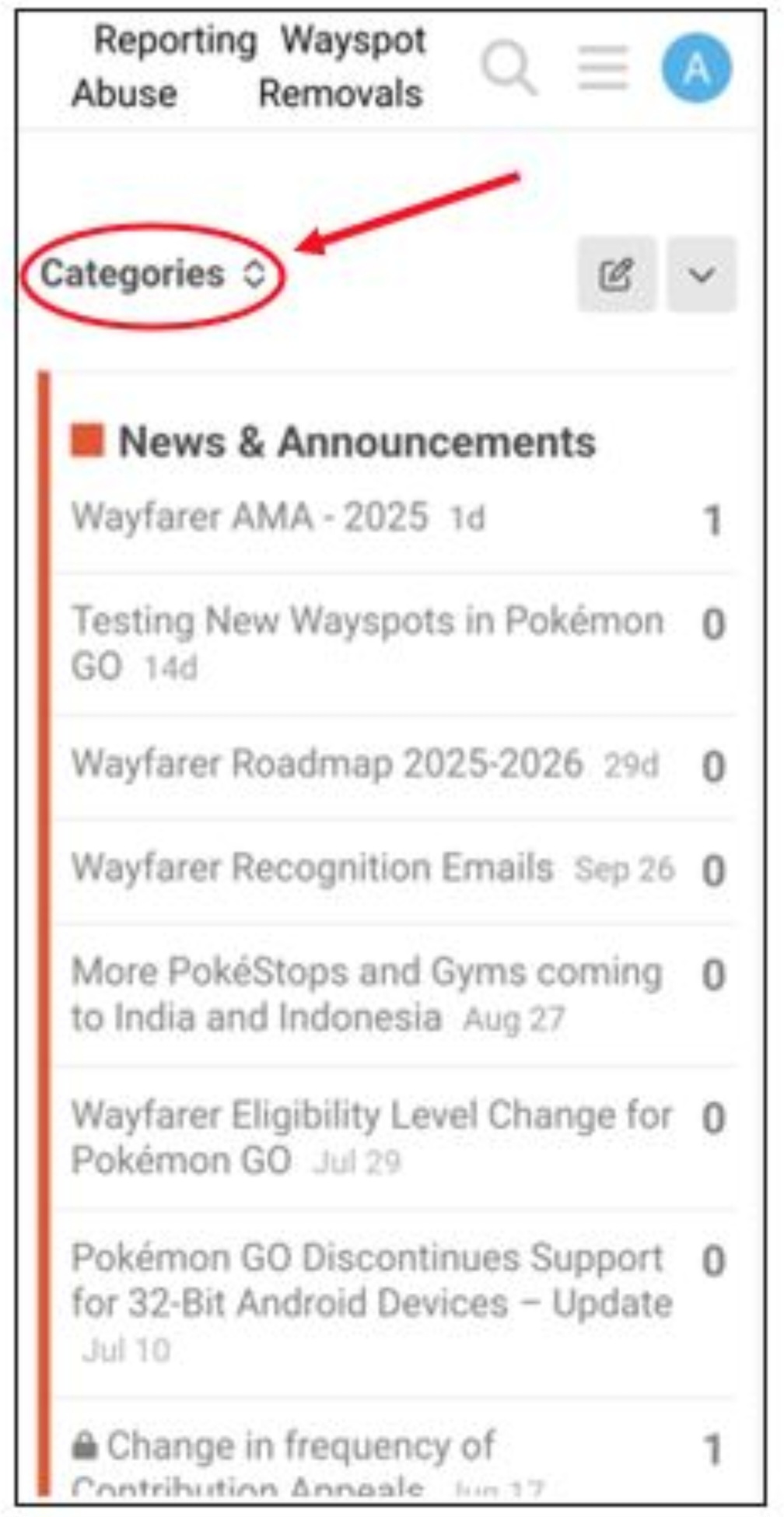
Task: Open the Wayfarer AMA - 2025 topic
Action: [x=250, y=517]
